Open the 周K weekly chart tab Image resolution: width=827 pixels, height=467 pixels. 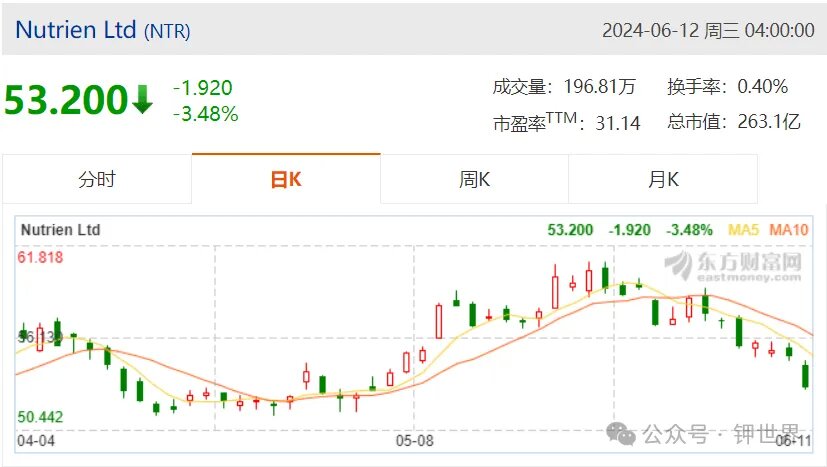pyautogui.click(x=474, y=180)
